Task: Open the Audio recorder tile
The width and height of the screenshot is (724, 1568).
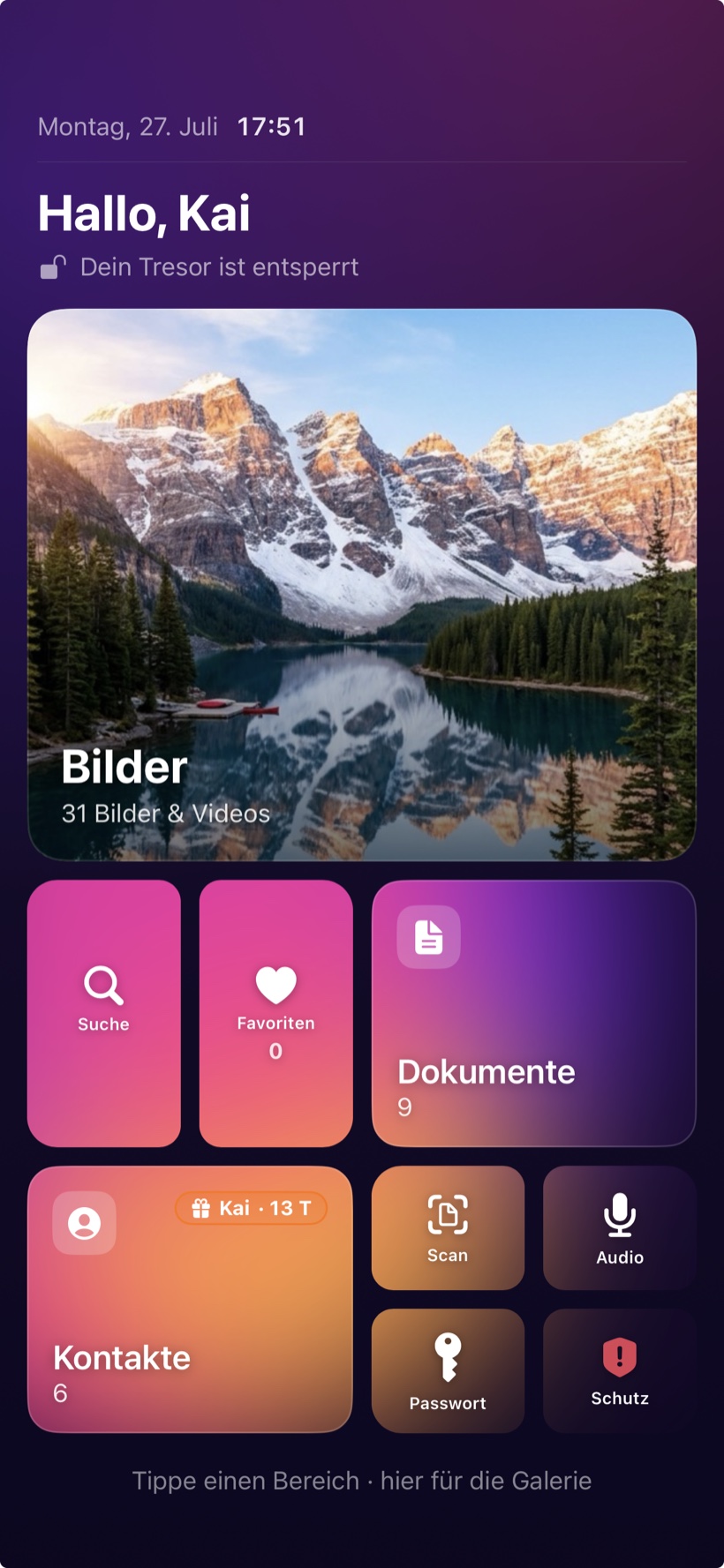Action: (620, 1227)
